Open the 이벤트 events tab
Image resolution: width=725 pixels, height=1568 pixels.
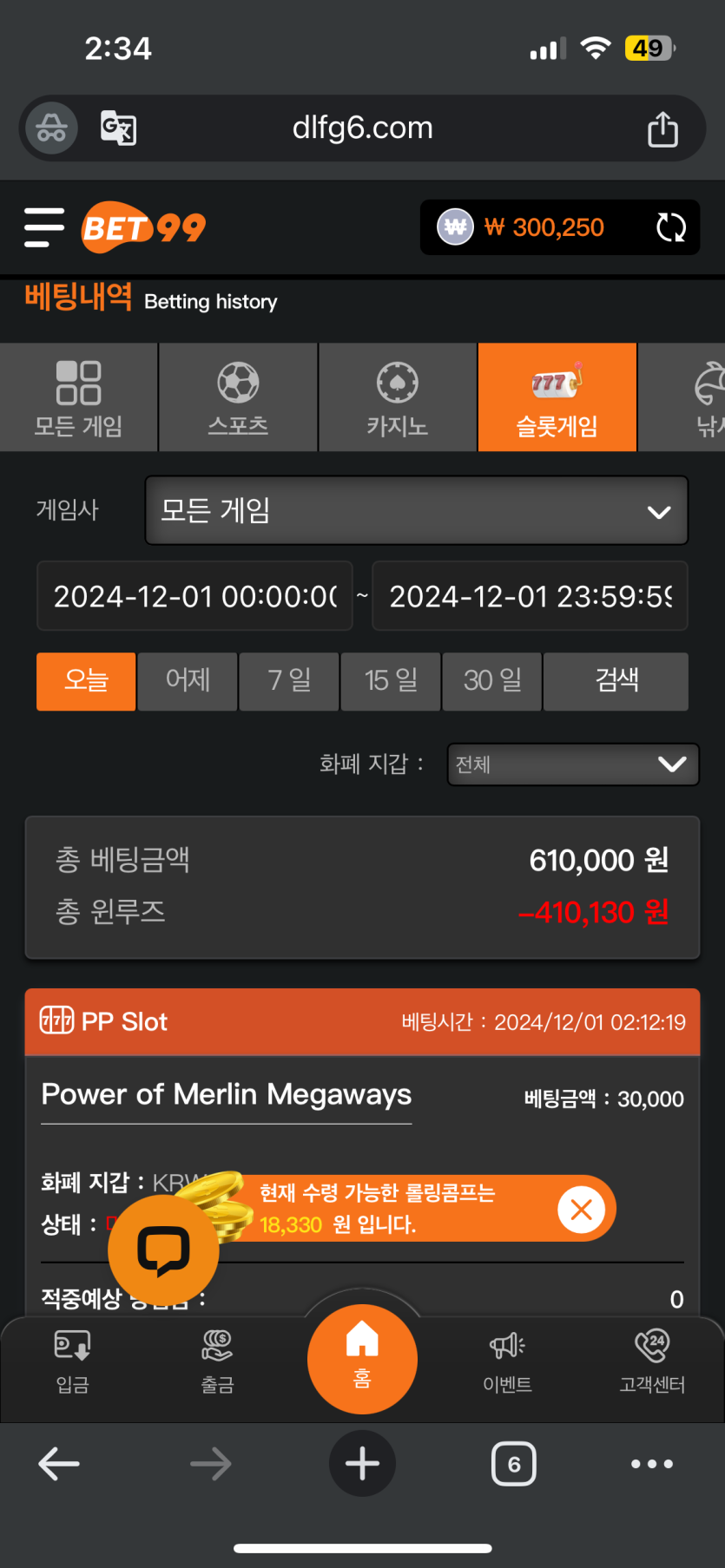(x=507, y=1361)
